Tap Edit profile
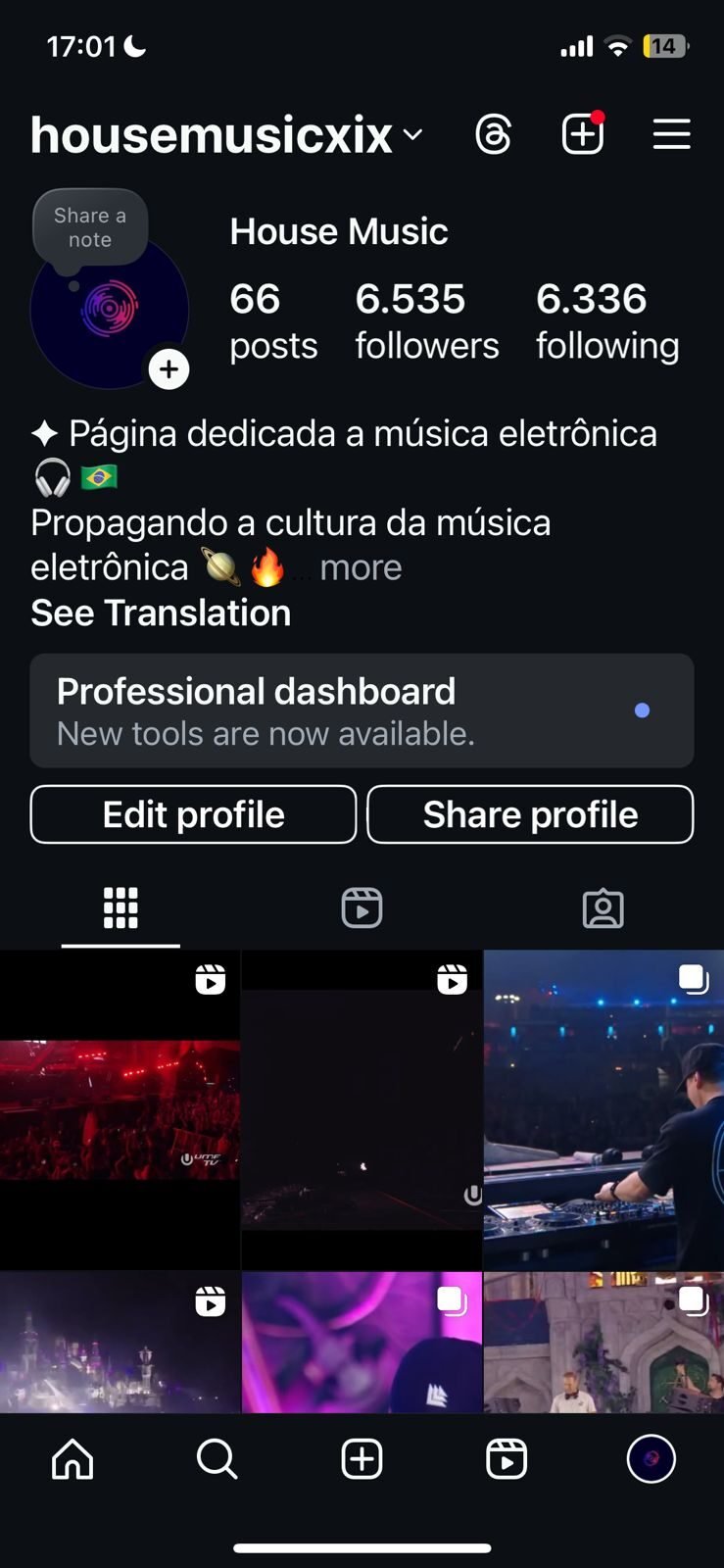This screenshot has width=724, height=1568. click(192, 814)
